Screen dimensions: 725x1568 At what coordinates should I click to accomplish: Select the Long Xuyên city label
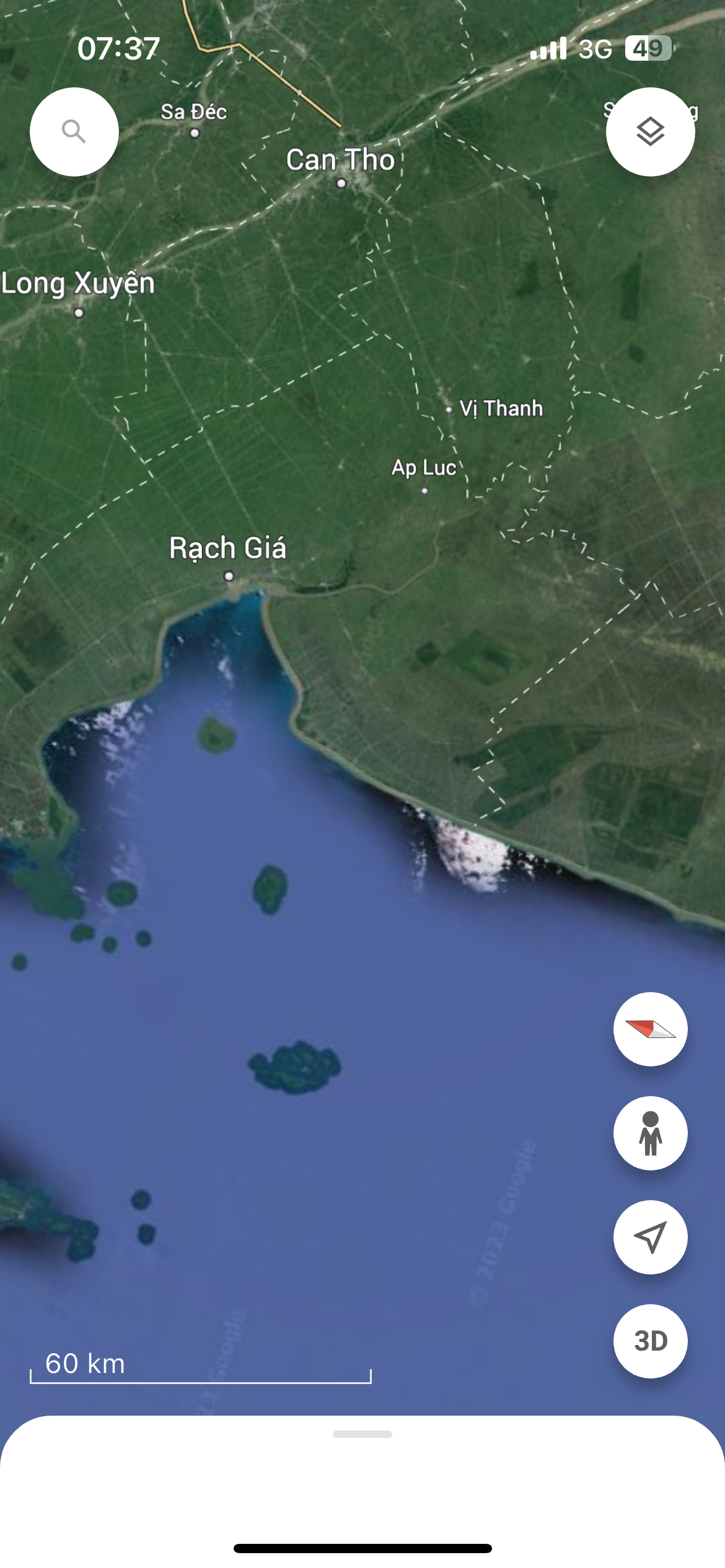pyautogui.click(x=78, y=284)
